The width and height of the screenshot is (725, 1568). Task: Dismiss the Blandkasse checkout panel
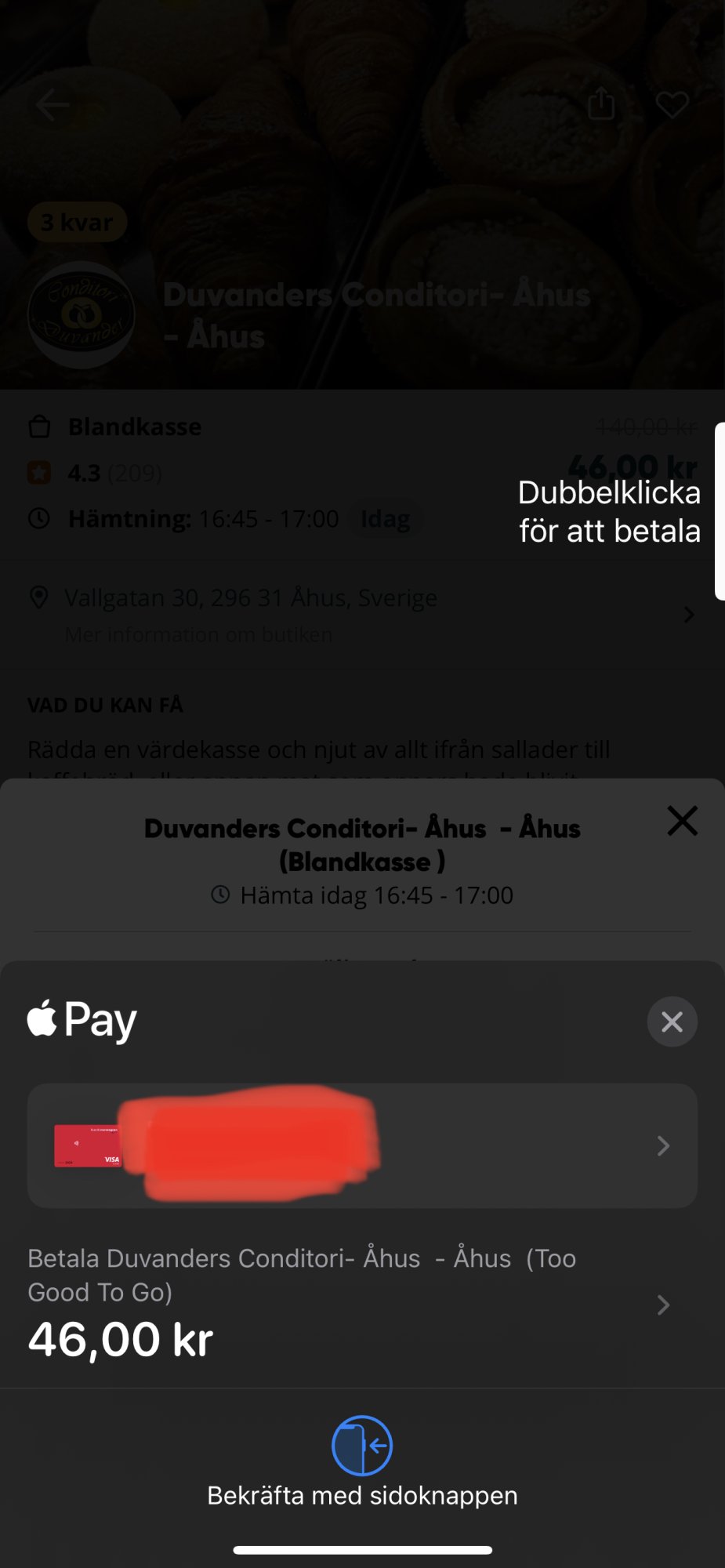point(682,821)
